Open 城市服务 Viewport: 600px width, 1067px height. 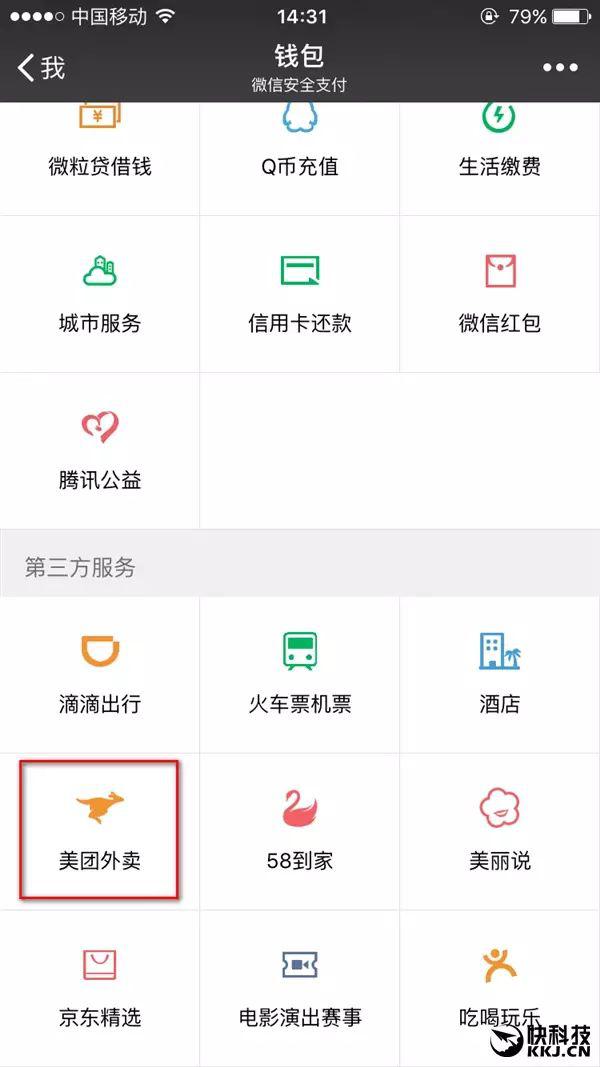99,294
